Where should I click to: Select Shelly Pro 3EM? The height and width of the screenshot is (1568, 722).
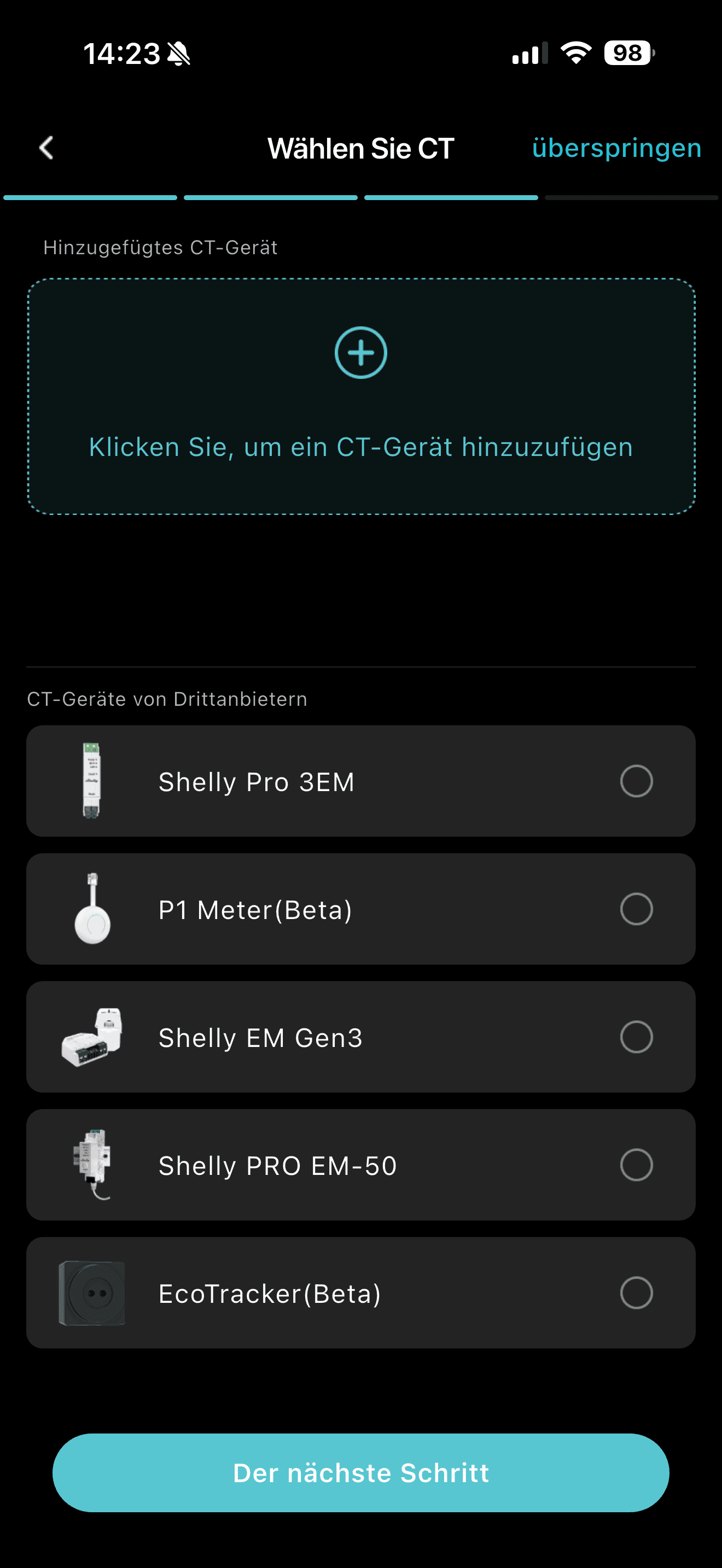[x=636, y=781]
